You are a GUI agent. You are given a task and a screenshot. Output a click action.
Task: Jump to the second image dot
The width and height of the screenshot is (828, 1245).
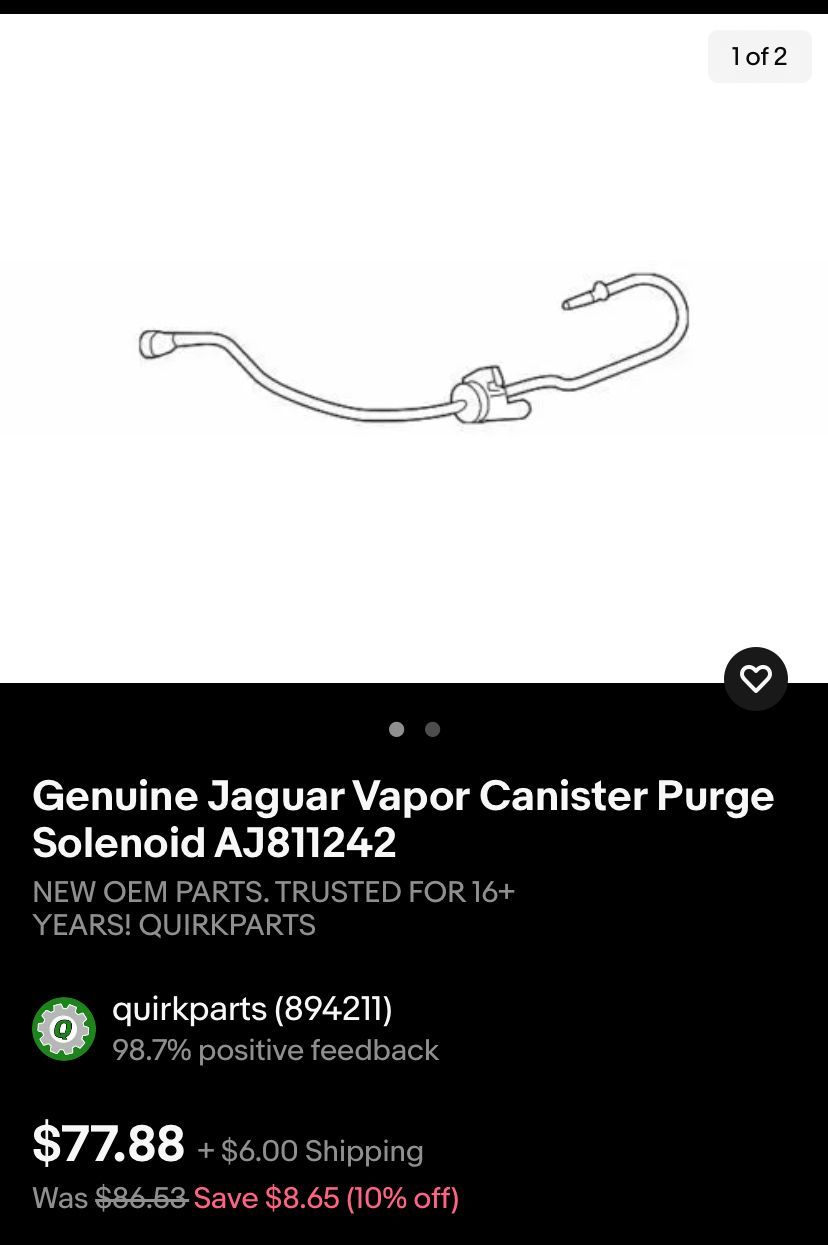(432, 729)
